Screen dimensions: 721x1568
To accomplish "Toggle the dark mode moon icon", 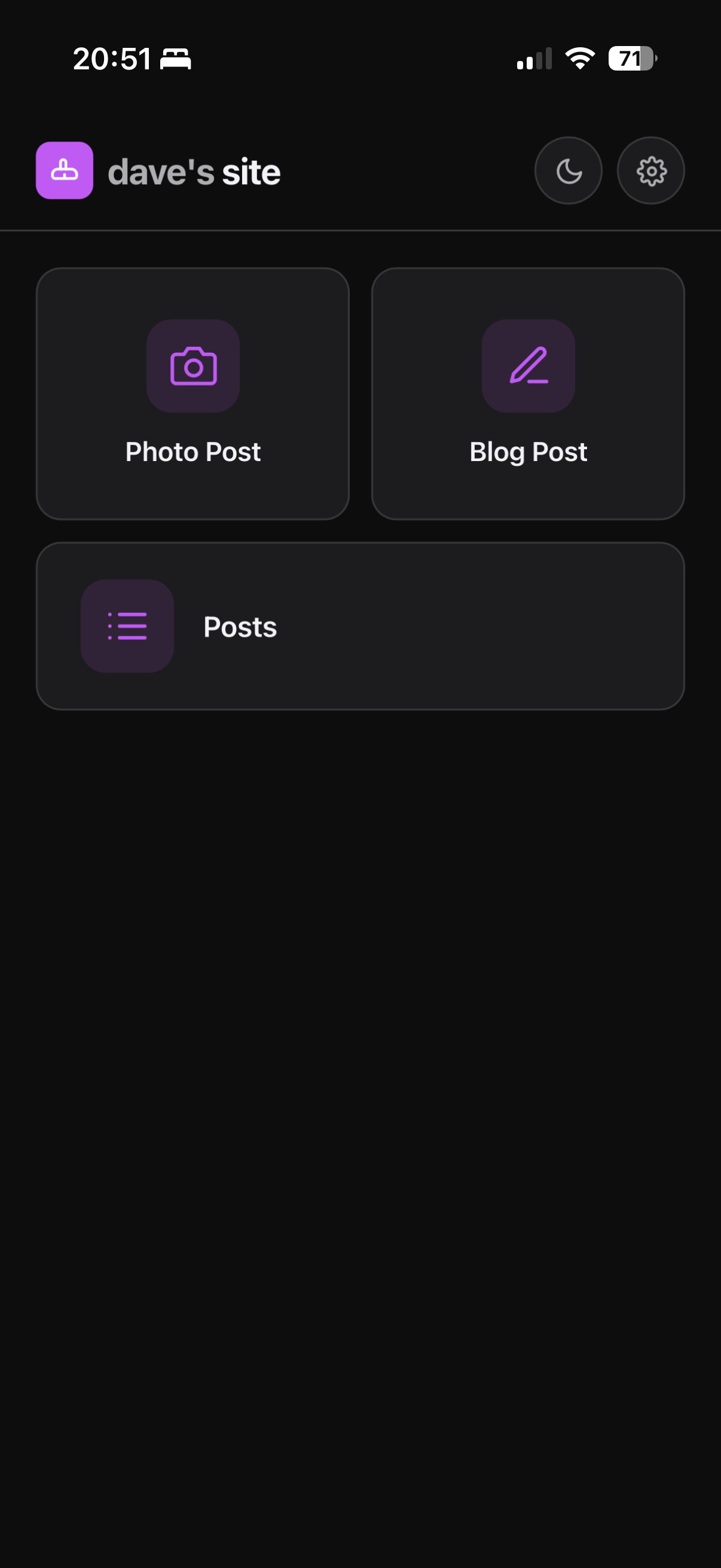I will tap(569, 171).
